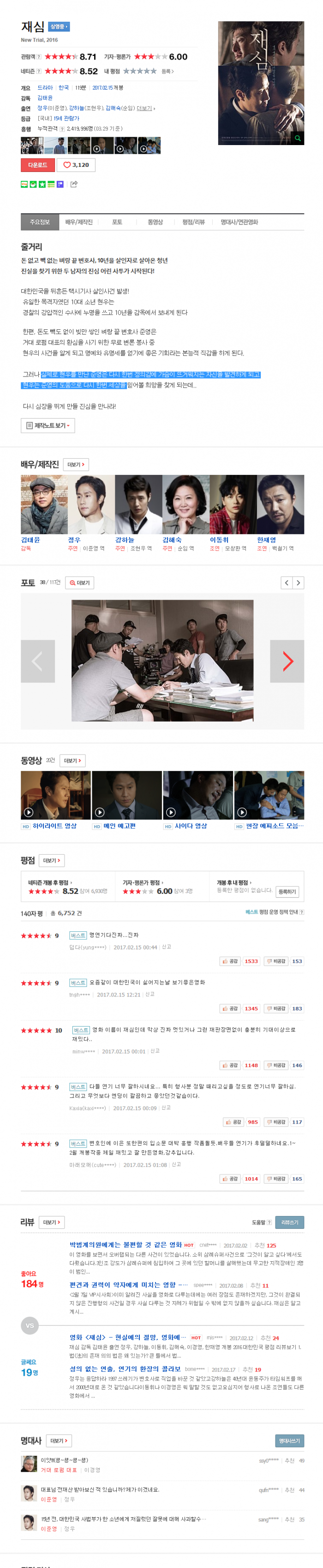Switch to the 배우/제작진 tab
The height and width of the screenshot is (1568, 323).
coord(79,222)
